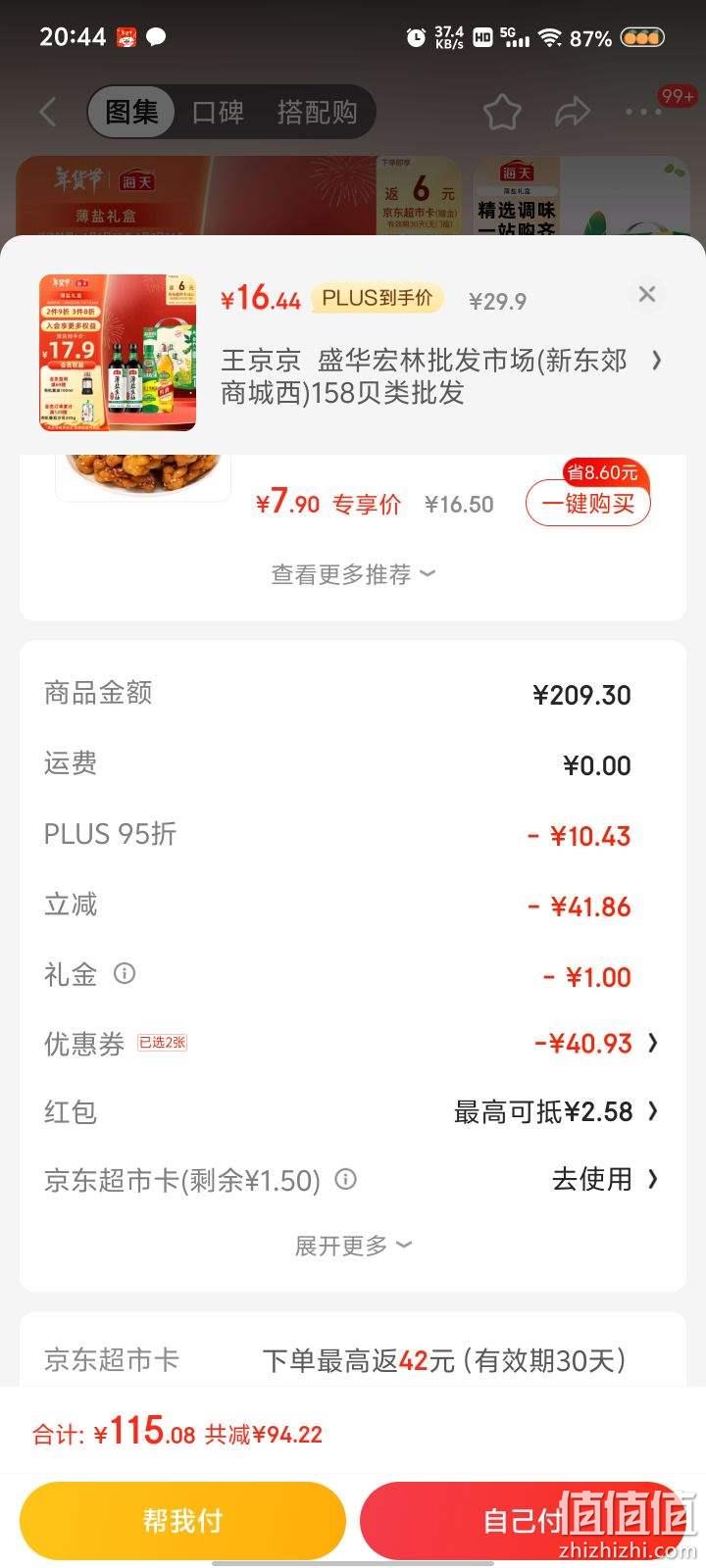Show info about 礼金
This screenshot has height=1568, width=706.
click(124, 973)
